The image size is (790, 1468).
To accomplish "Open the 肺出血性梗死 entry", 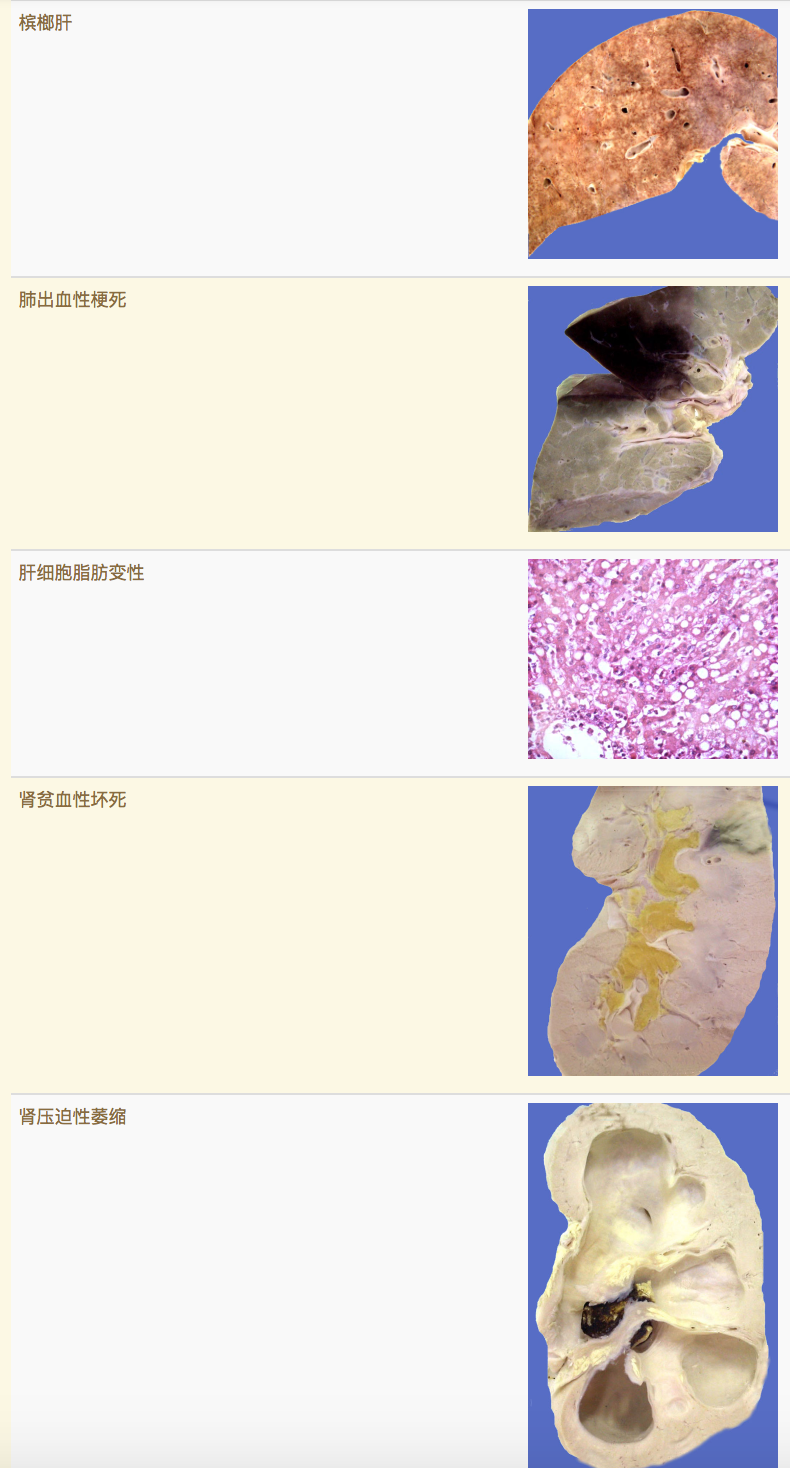I will [x=73, y=299].
